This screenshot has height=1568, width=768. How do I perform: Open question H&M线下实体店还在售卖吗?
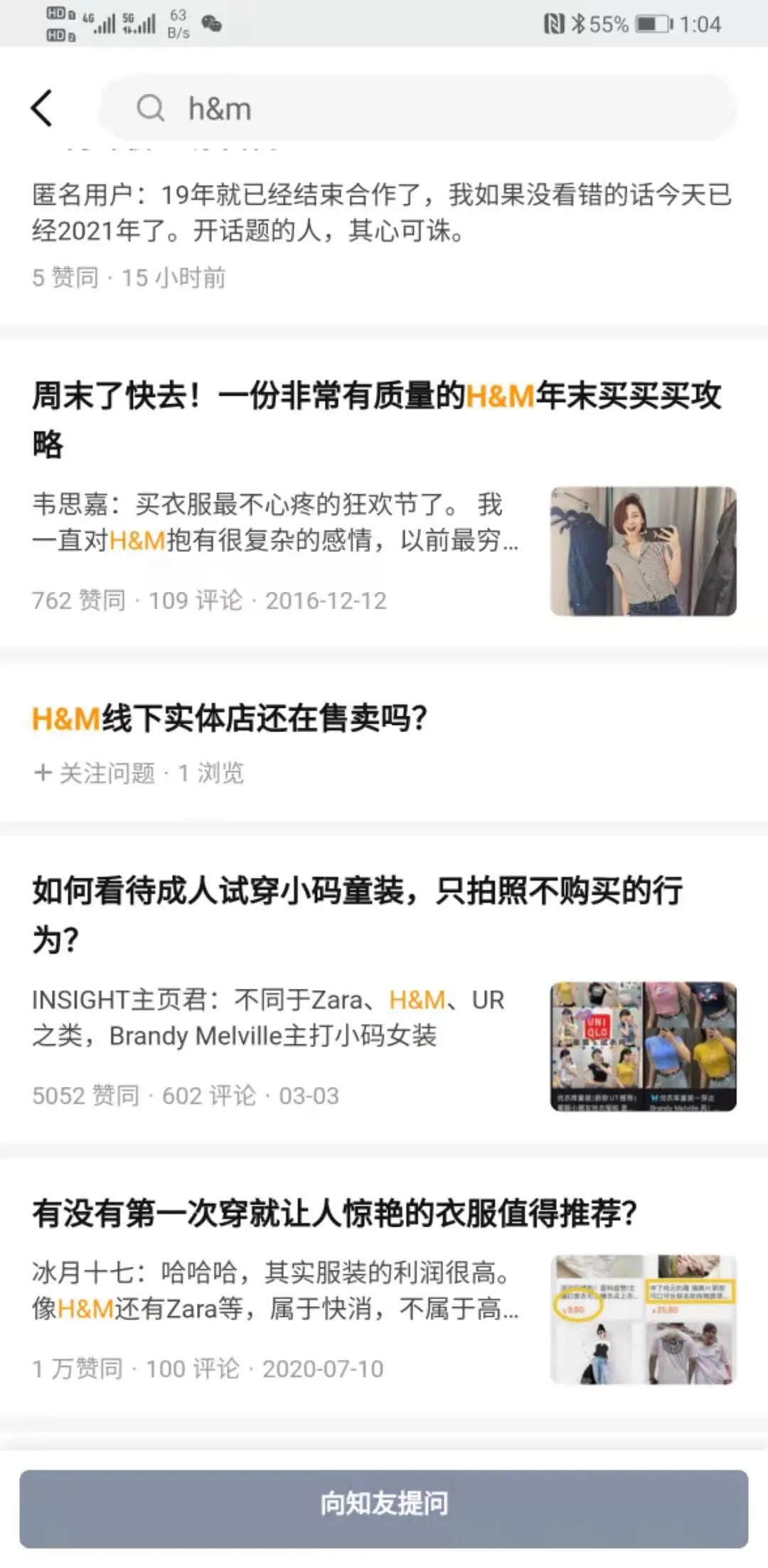point(229,719)
